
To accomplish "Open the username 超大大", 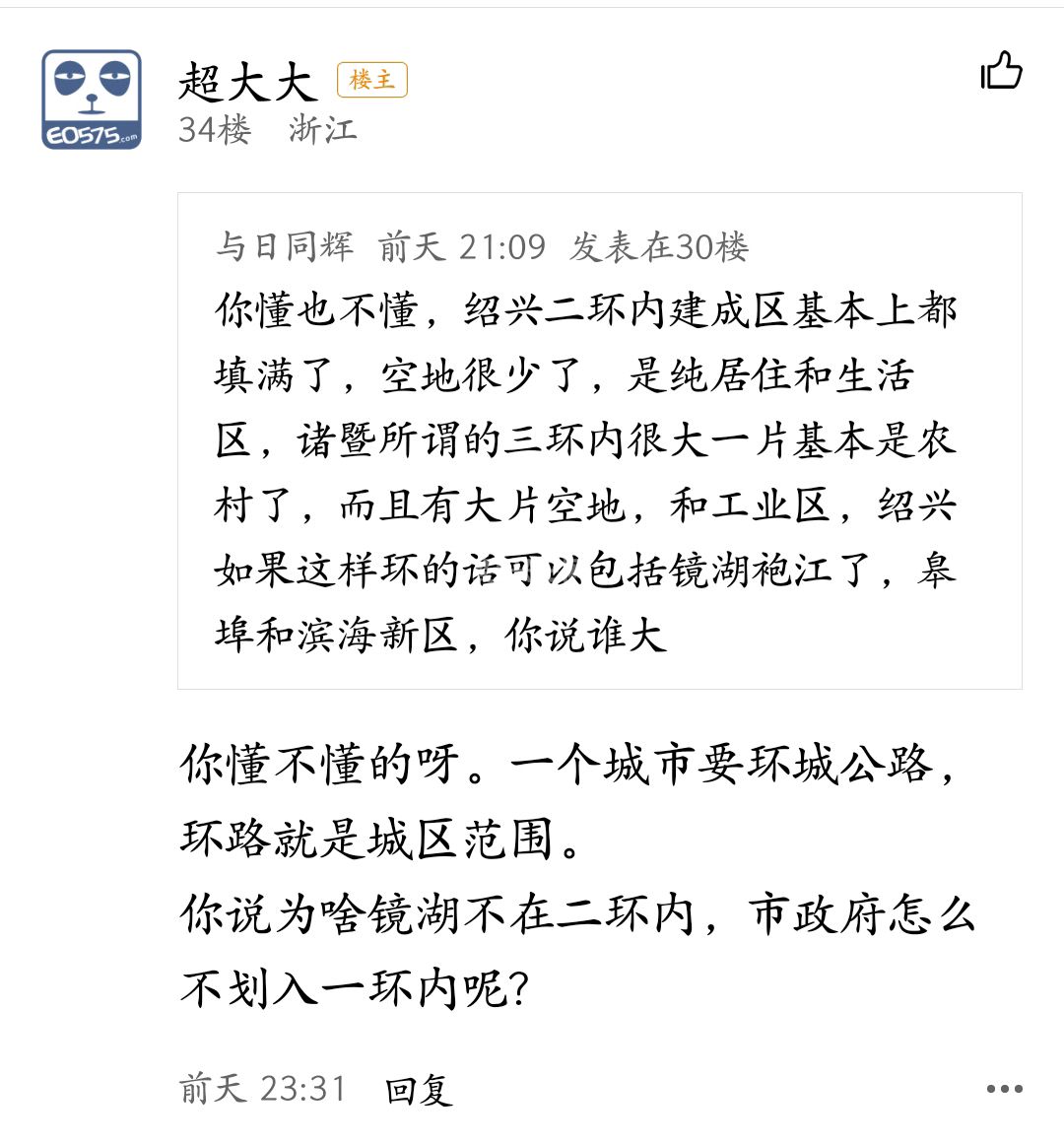I will click(247, 81).
